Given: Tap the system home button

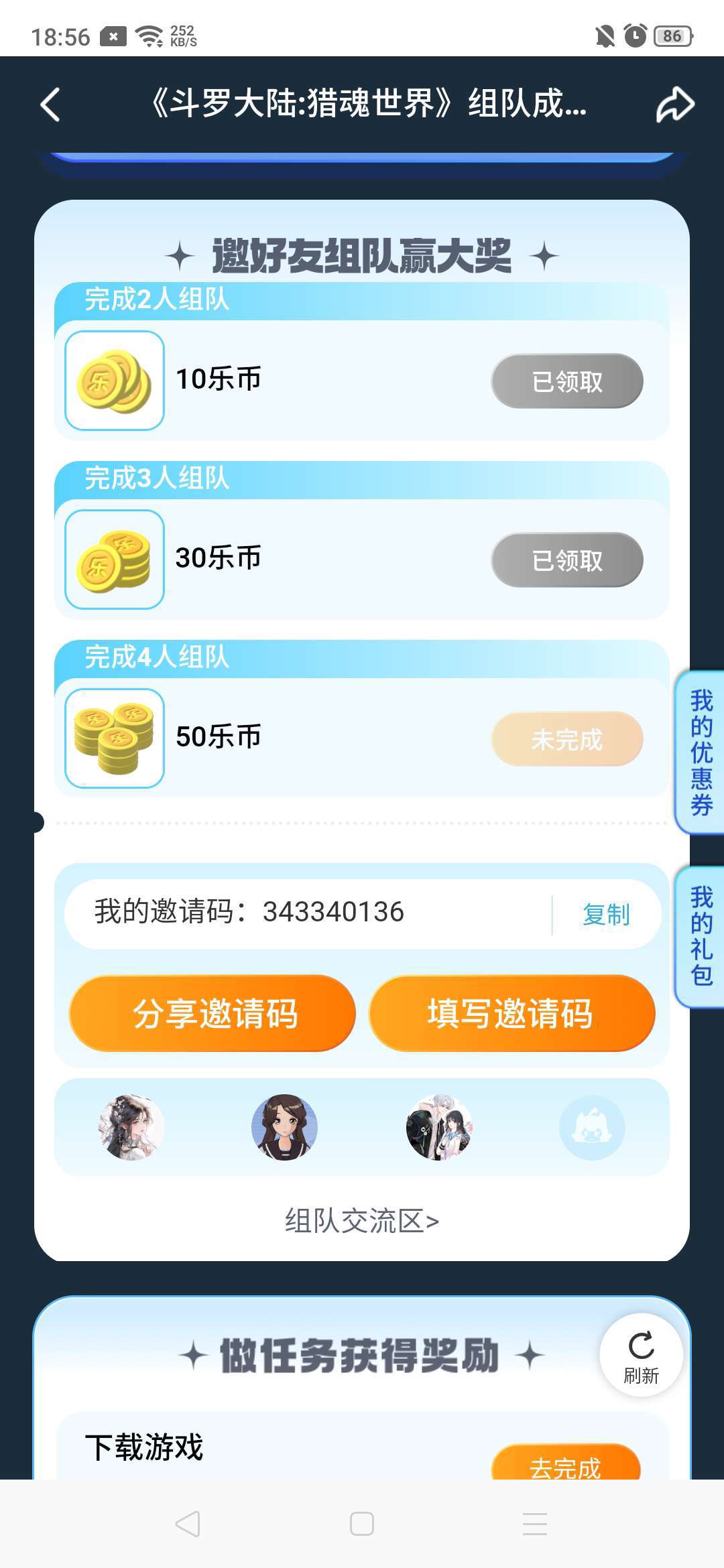Looking at the screenshot, I should point(362,1524).
